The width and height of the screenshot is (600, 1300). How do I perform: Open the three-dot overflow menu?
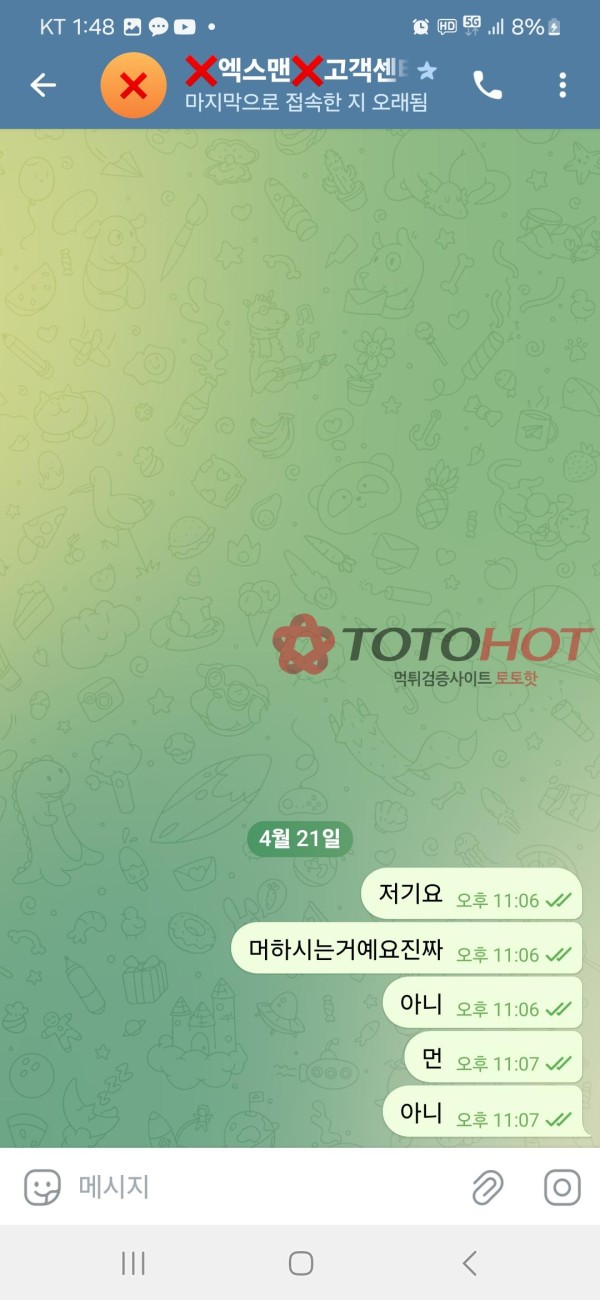pyautogui.click(x=562, y=86)
